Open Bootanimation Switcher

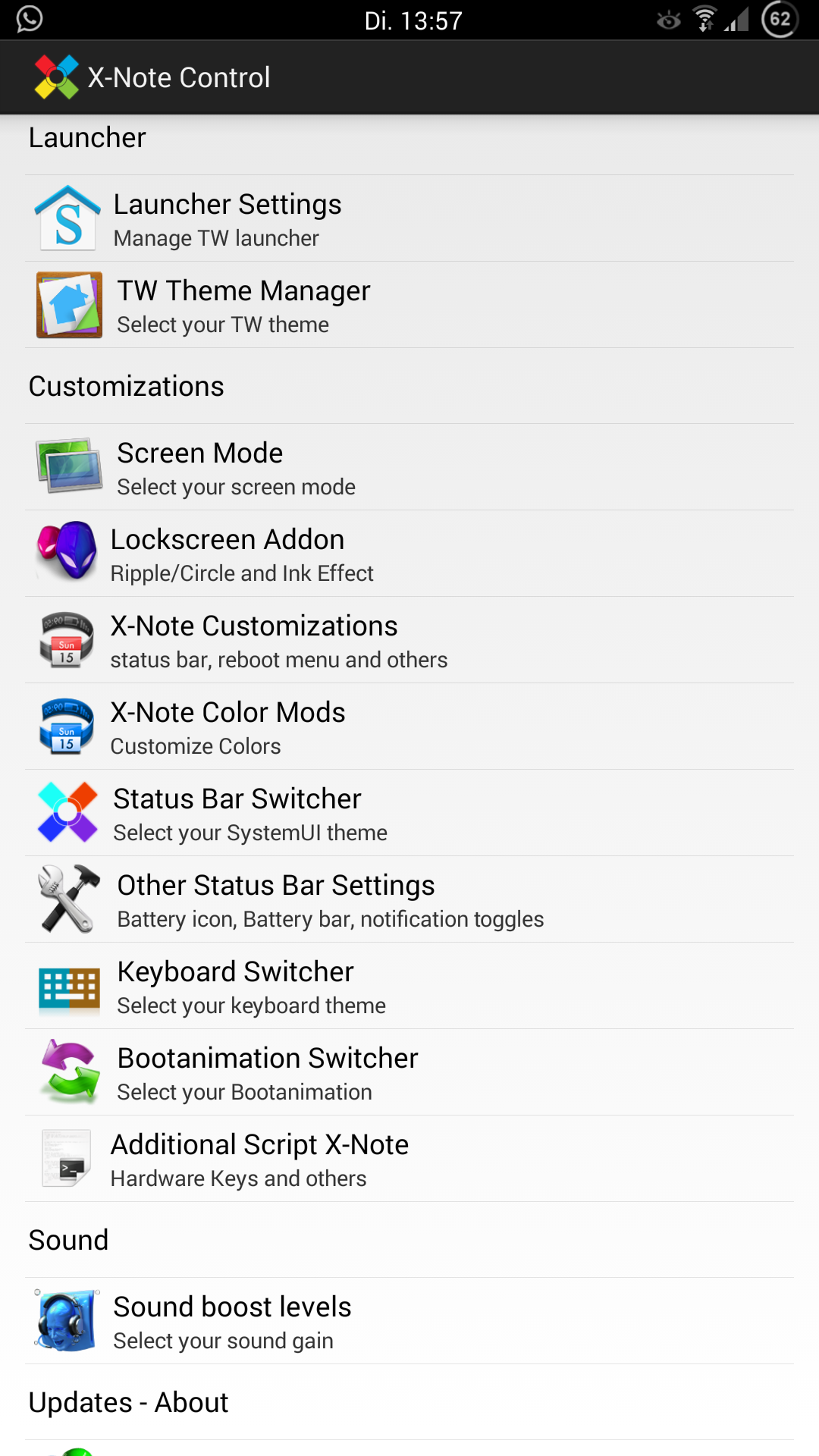[409, 1072]
